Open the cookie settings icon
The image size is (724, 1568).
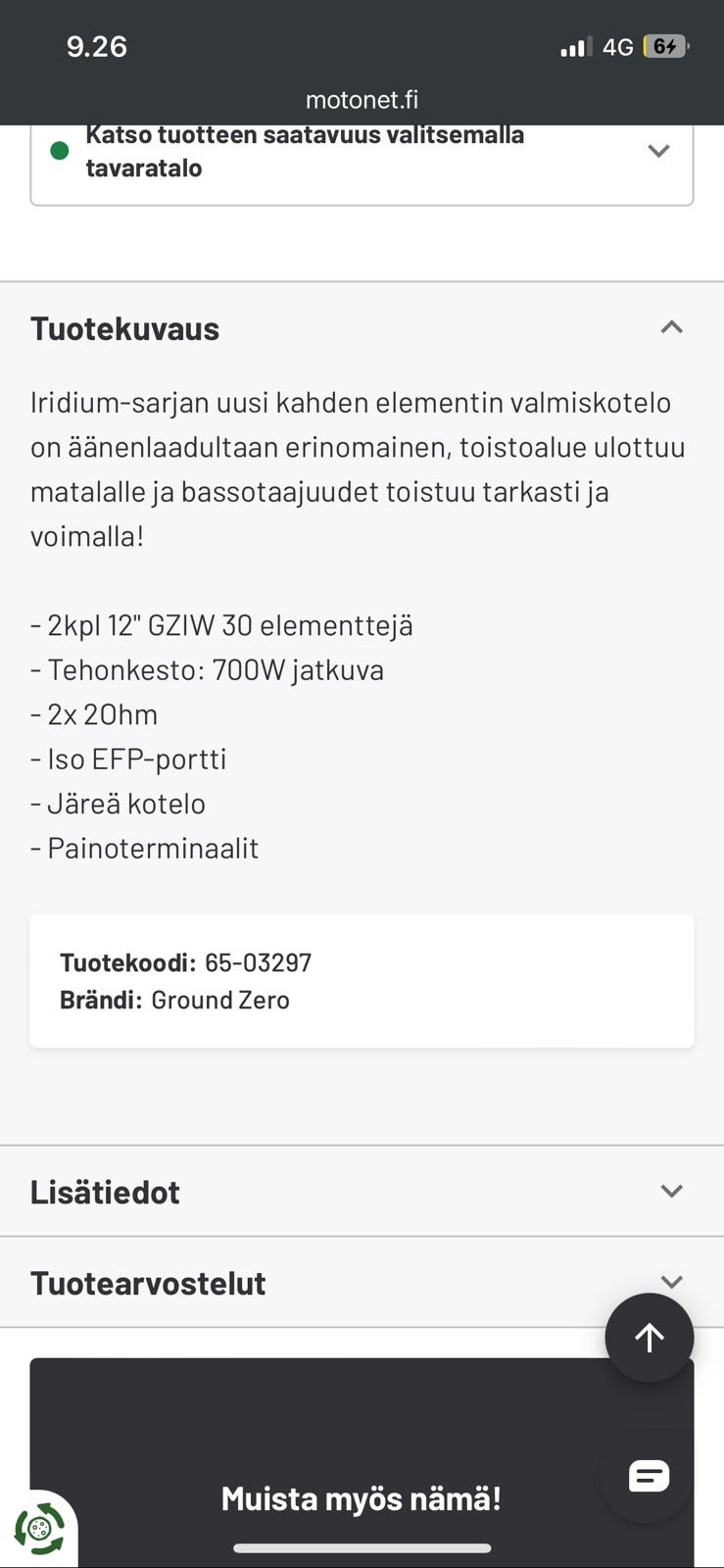tap(38, 1529)
